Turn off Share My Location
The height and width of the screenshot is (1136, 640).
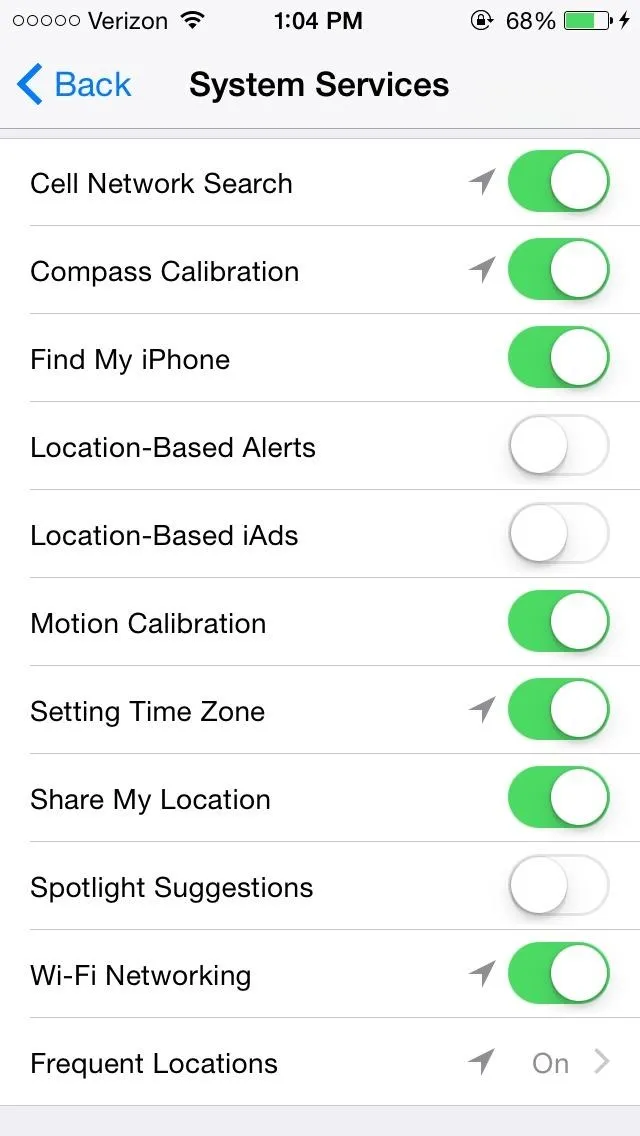pos(558,798)
